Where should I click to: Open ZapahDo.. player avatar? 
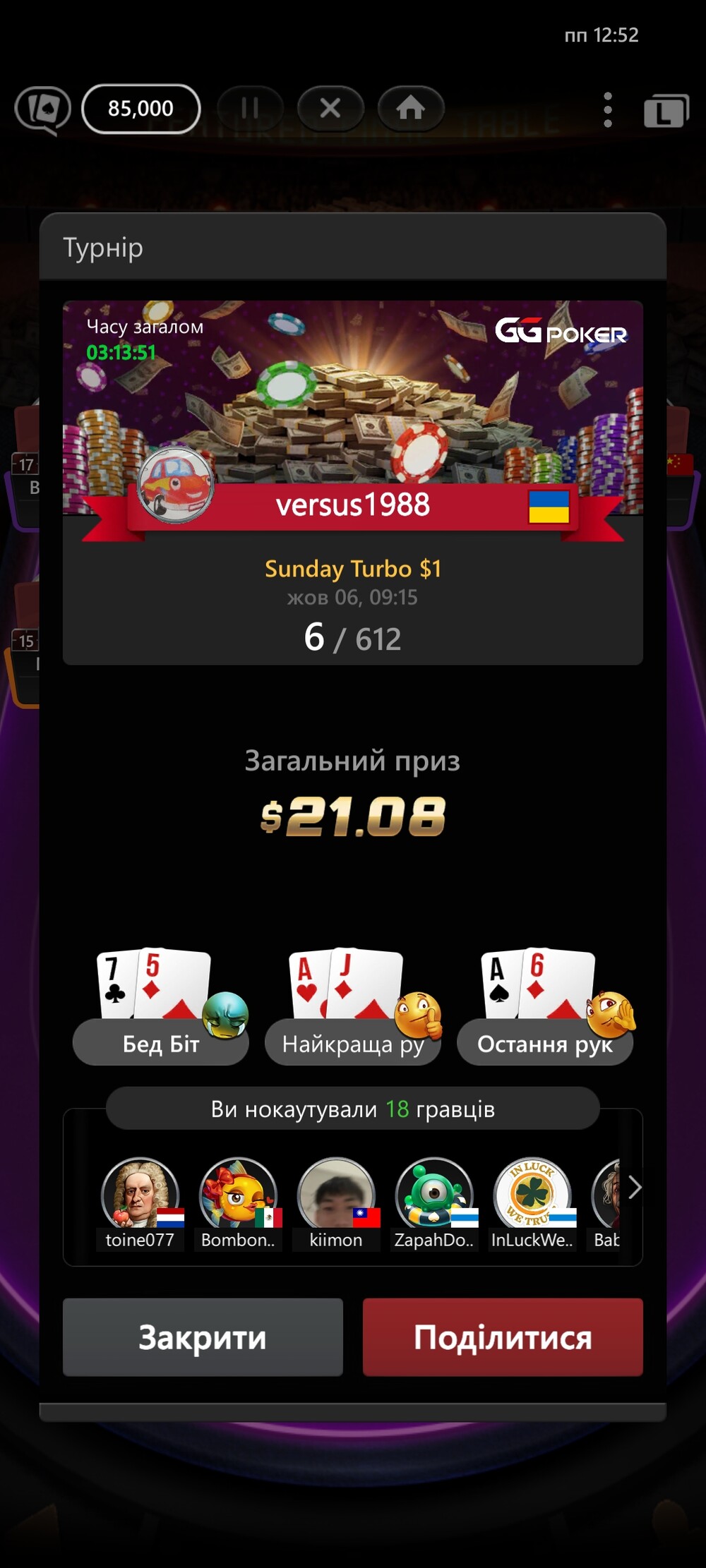(434, 1194)
